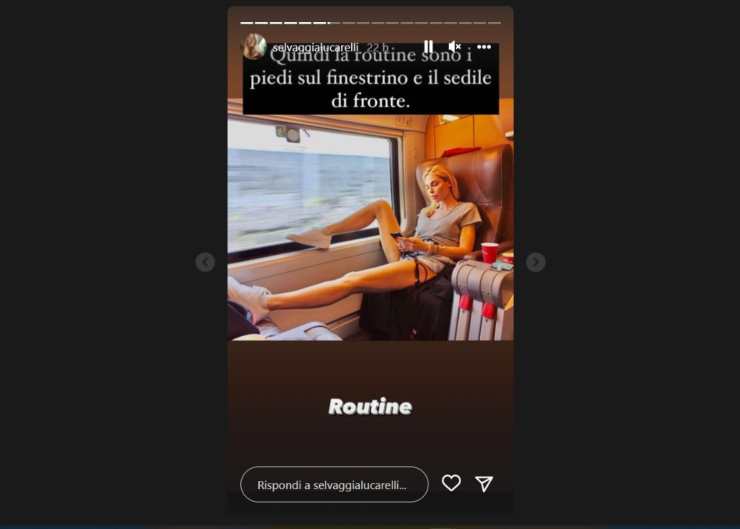Image resolution: width=740 pixels, height=529 pixels.
Task: Skip to the next story
Action: (x=536, y=262)
